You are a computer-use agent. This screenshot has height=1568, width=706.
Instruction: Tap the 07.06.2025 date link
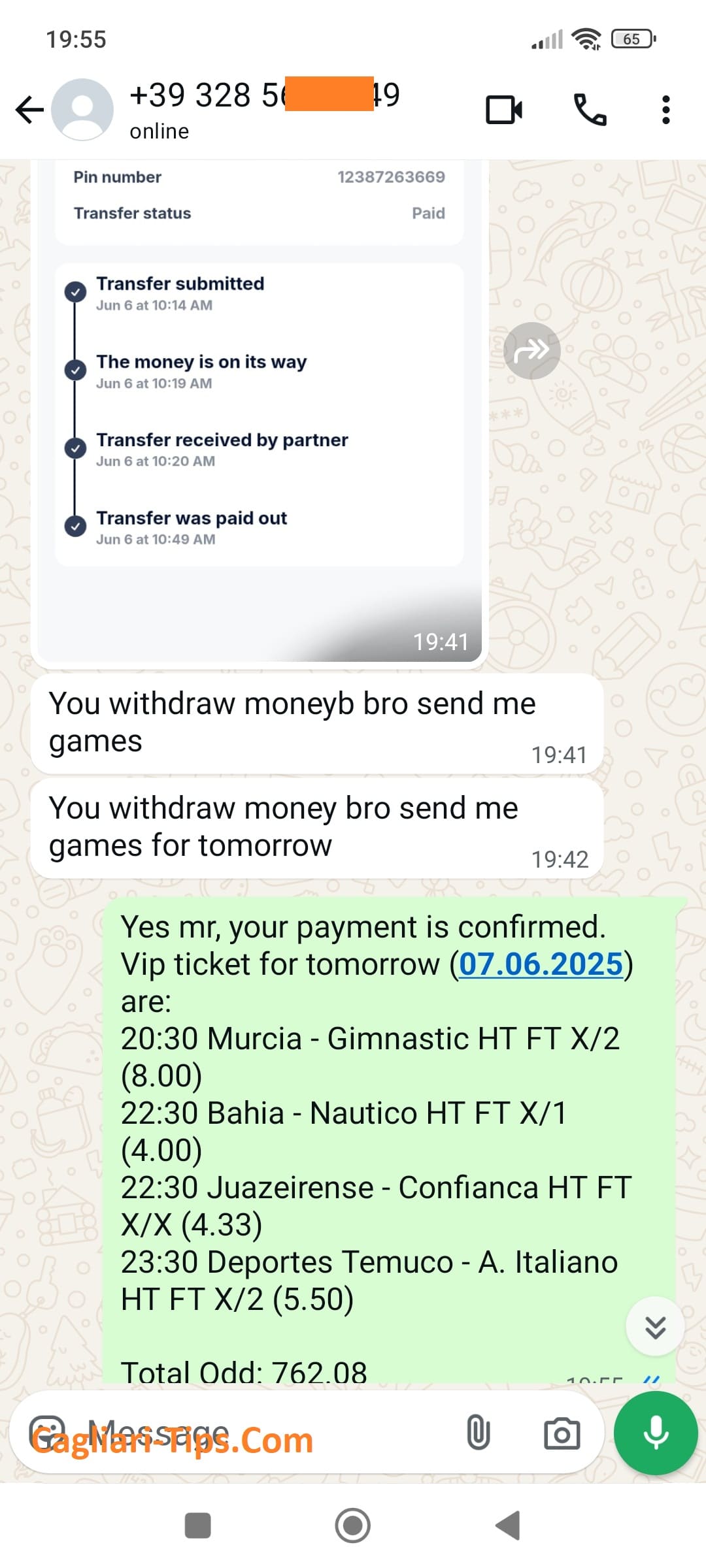click(x=541, y=964)
